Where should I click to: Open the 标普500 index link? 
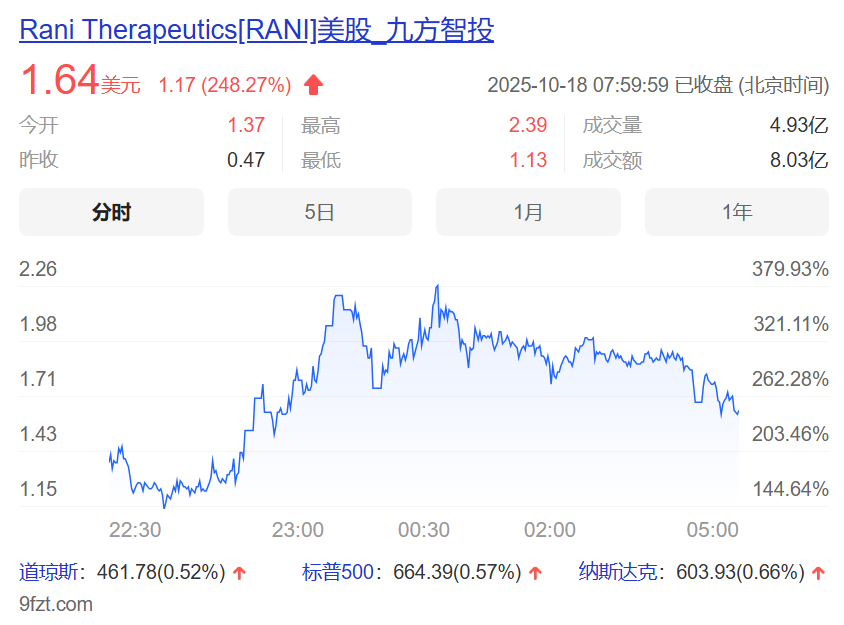(339, 573)
